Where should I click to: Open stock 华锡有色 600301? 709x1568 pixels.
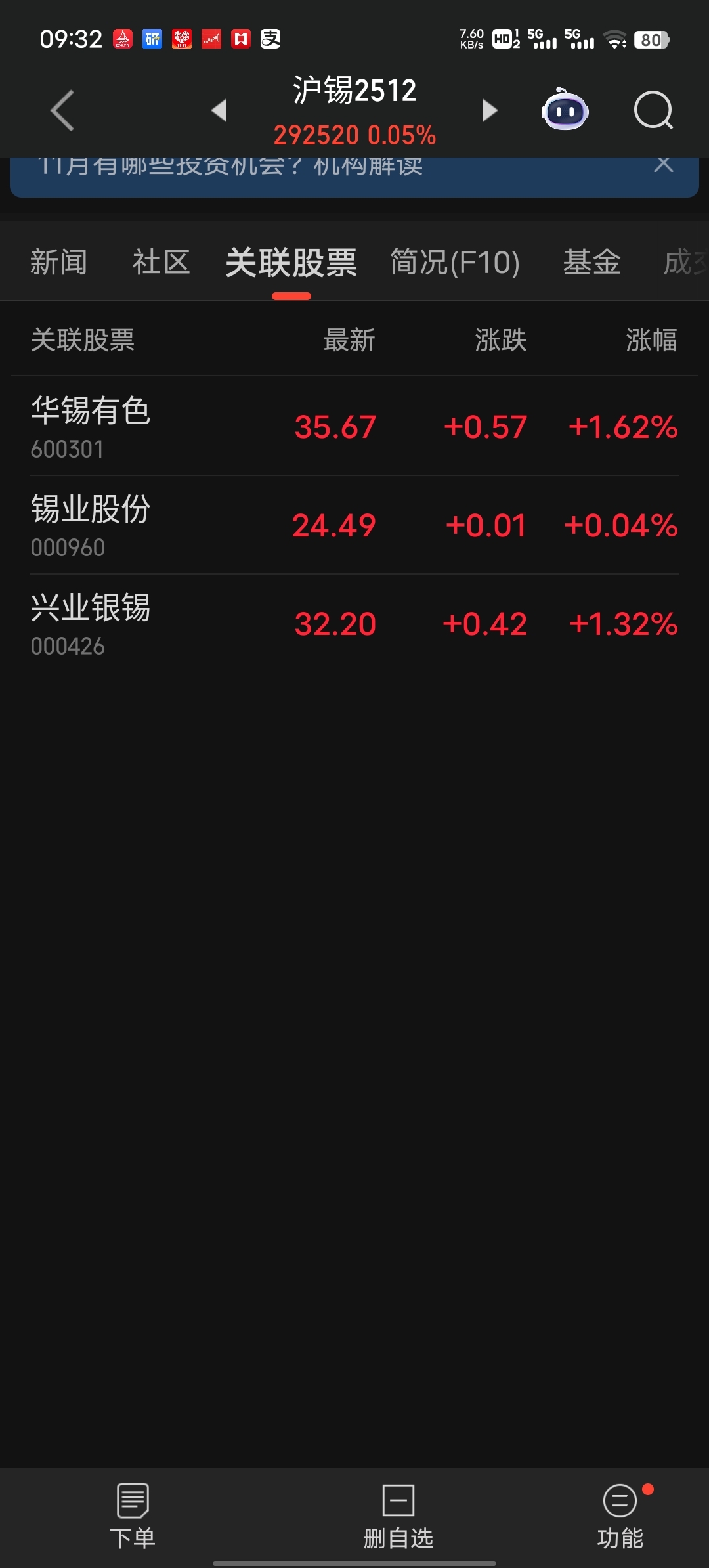pos(354,427)
